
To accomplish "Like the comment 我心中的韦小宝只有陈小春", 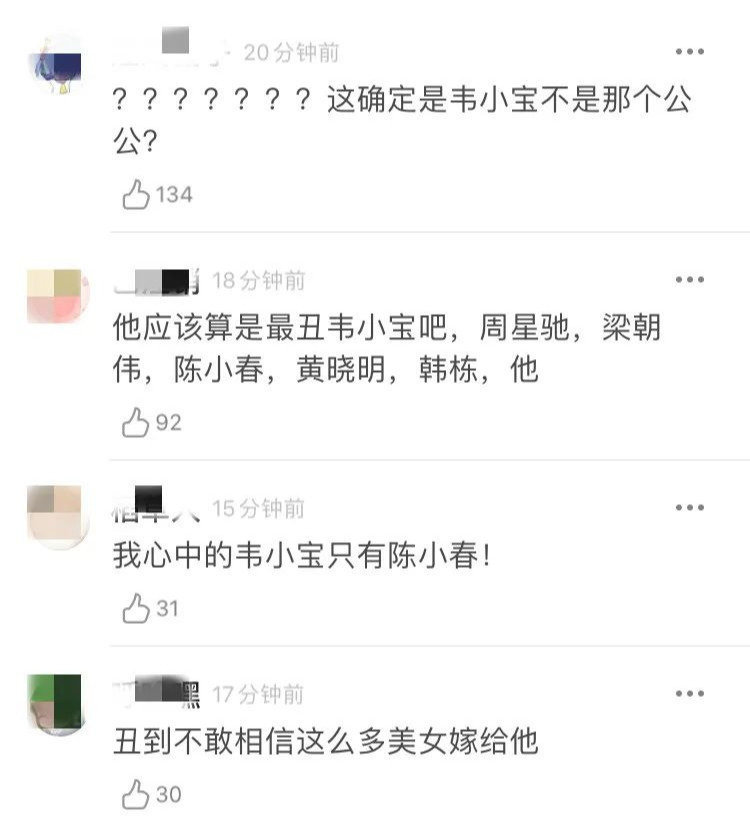I will click(136, 608).
